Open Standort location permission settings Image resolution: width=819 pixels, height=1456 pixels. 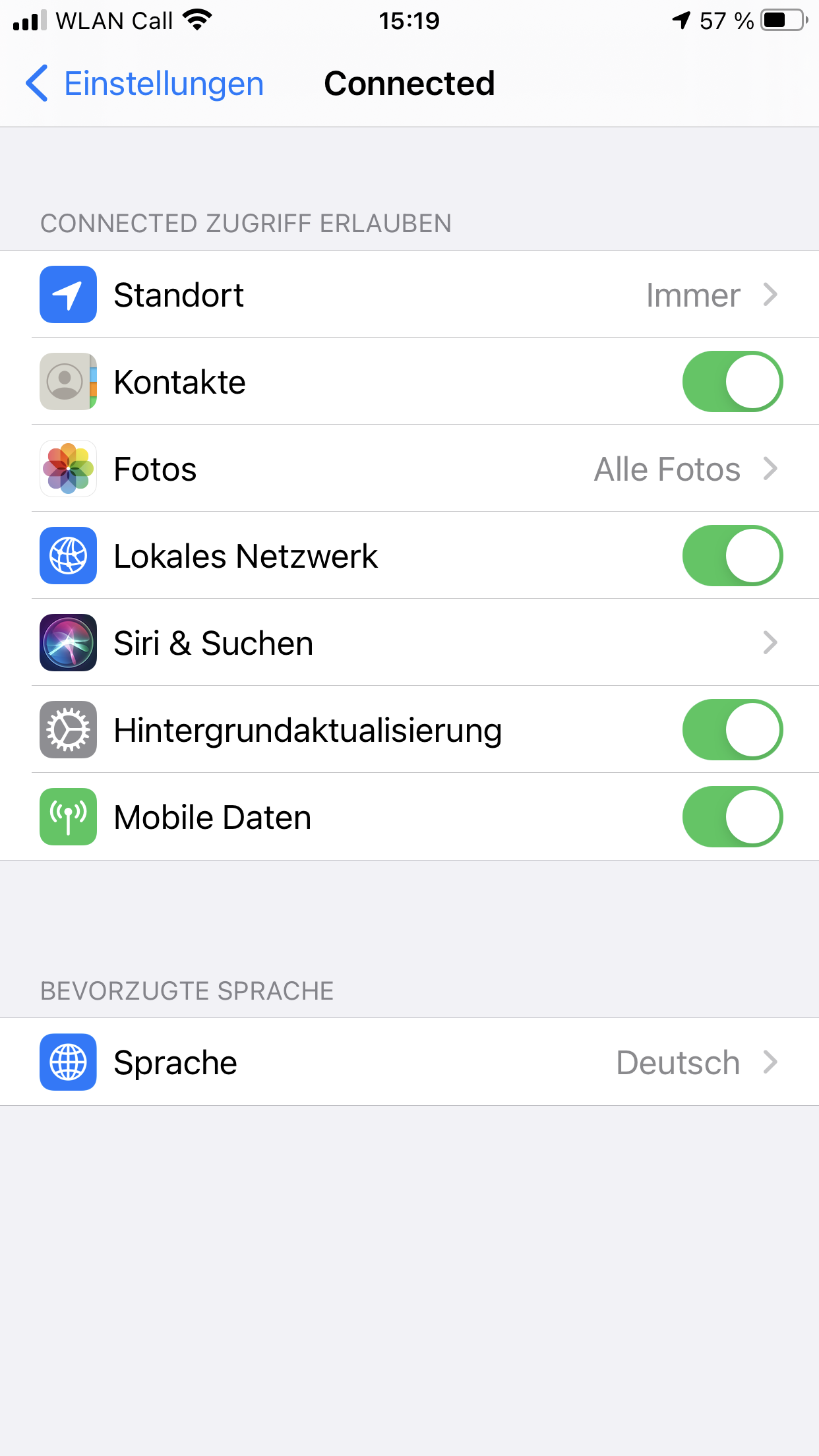pyautogui.click(x=409, y=295)
